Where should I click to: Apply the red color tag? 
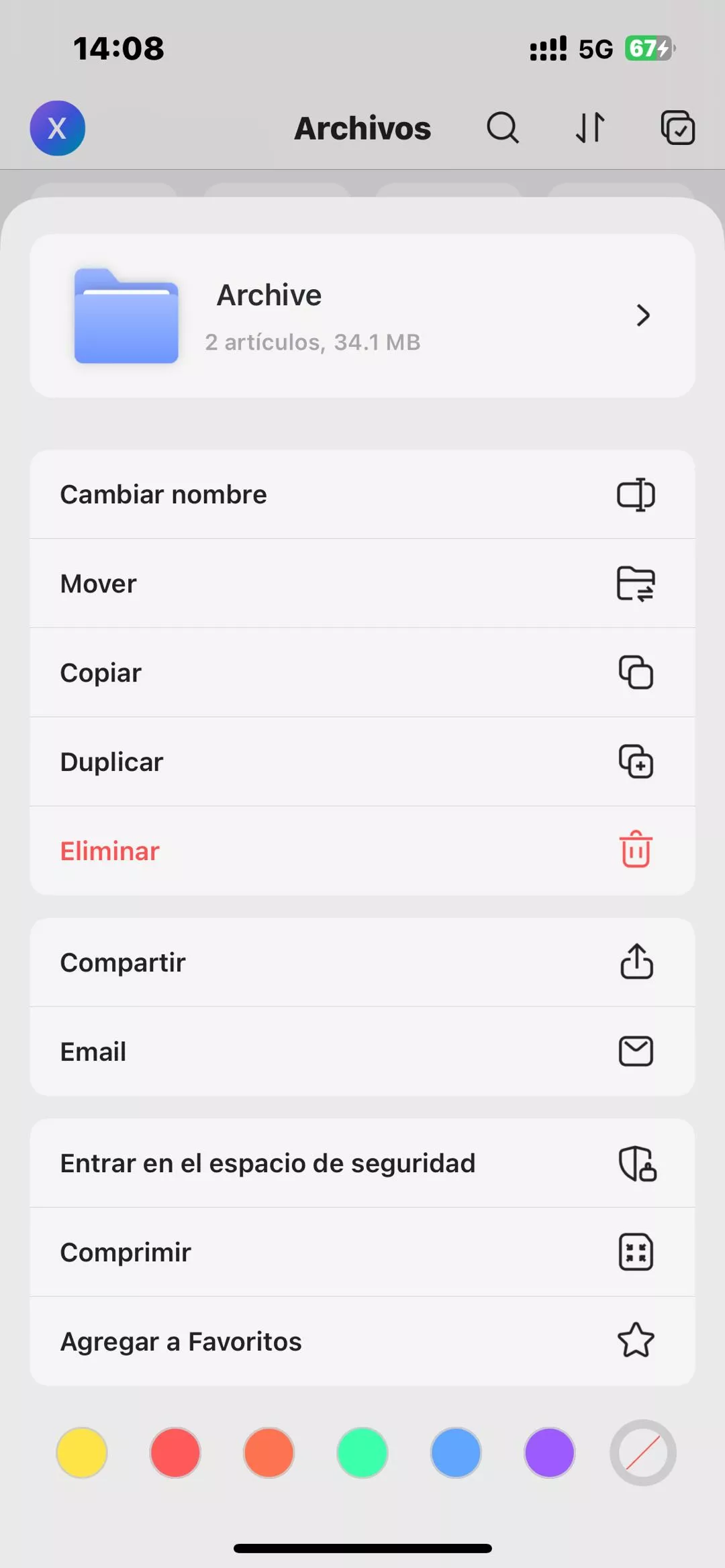click(175, 1453)
